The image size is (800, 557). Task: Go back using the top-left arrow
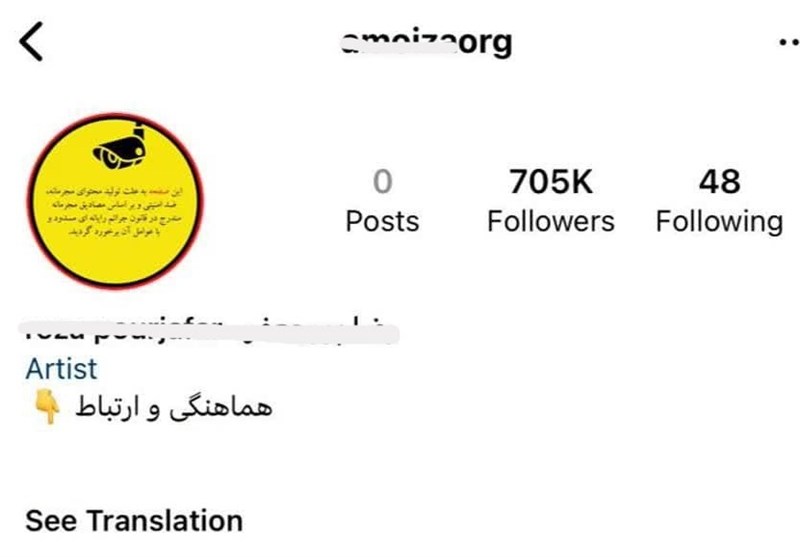(x=31, y=42)
